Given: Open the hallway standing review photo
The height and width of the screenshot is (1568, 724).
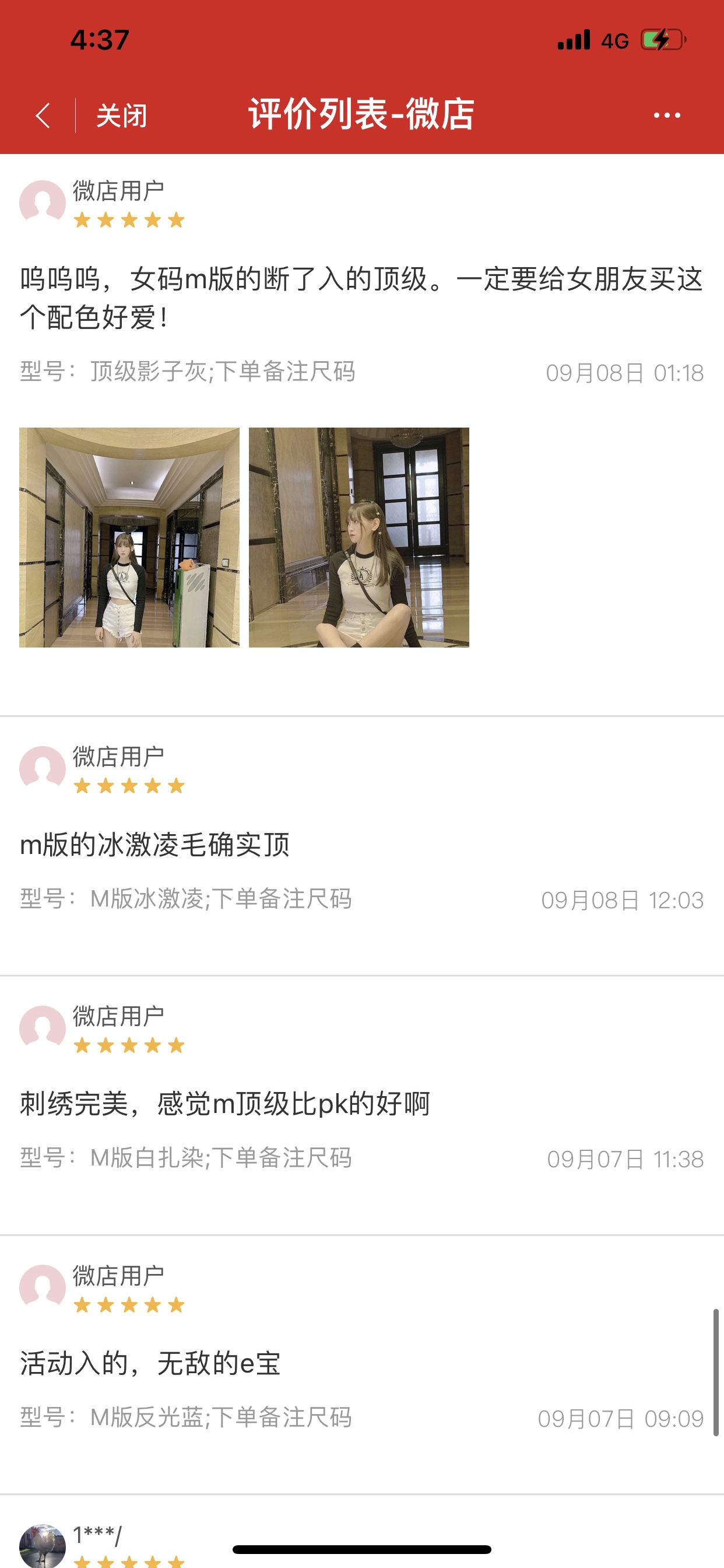Looking at the screenshot, I should [x=129, y=537].
